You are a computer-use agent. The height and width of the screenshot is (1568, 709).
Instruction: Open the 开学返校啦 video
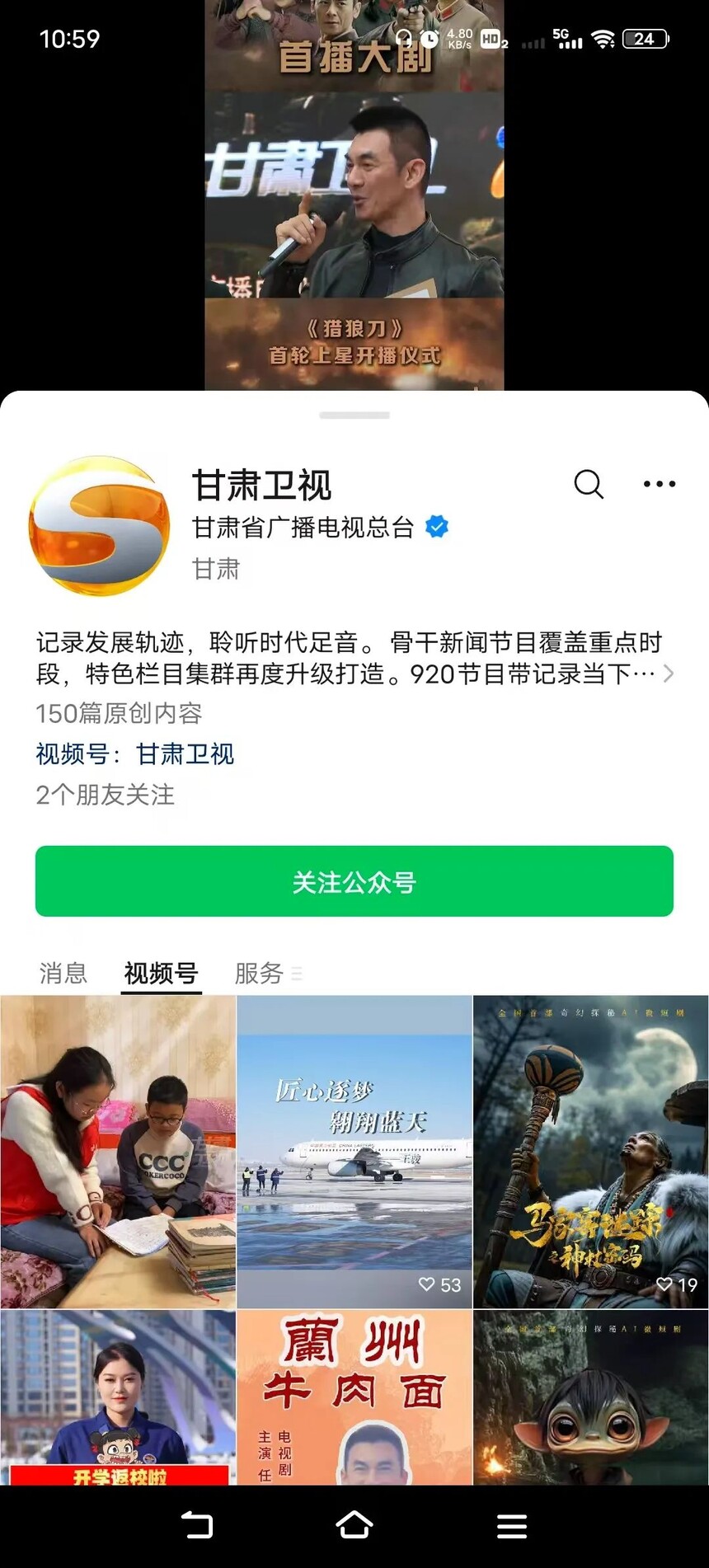click(118, 1397)
